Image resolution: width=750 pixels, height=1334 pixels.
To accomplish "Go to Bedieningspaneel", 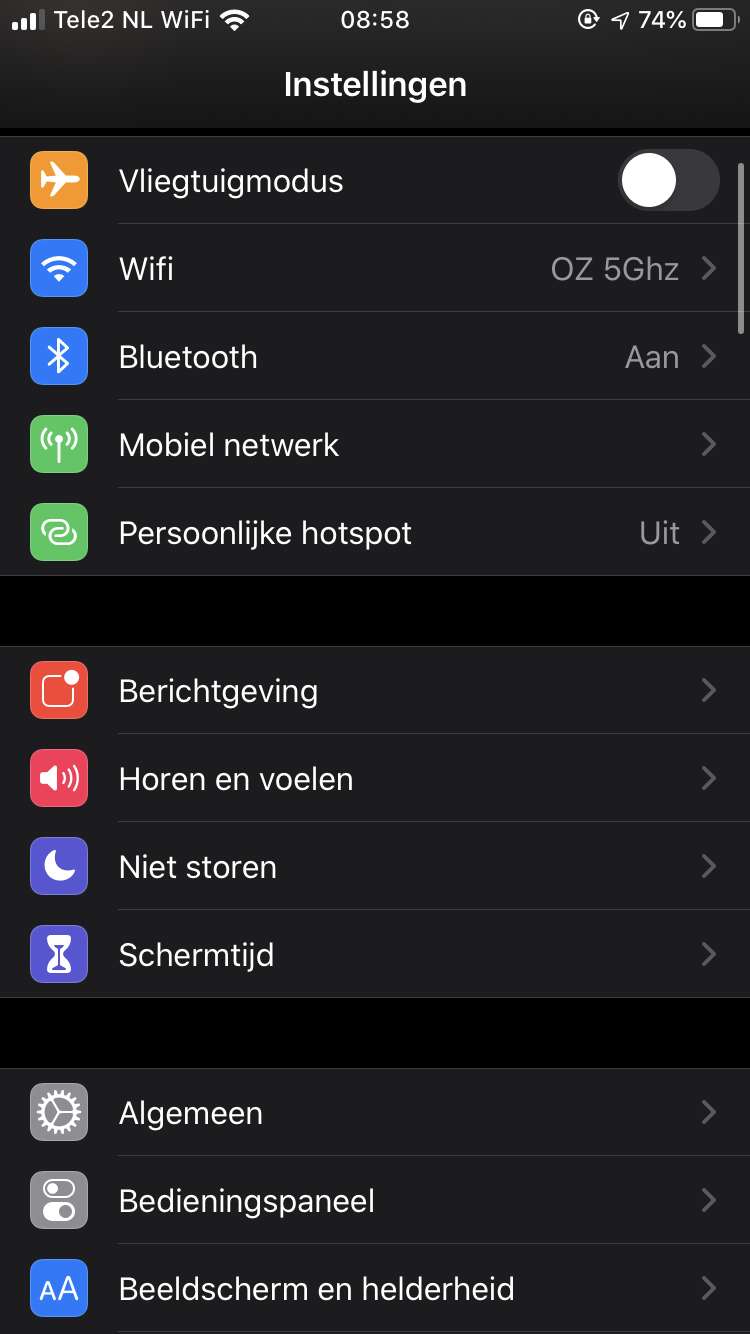I will [x=375, y=1201].
